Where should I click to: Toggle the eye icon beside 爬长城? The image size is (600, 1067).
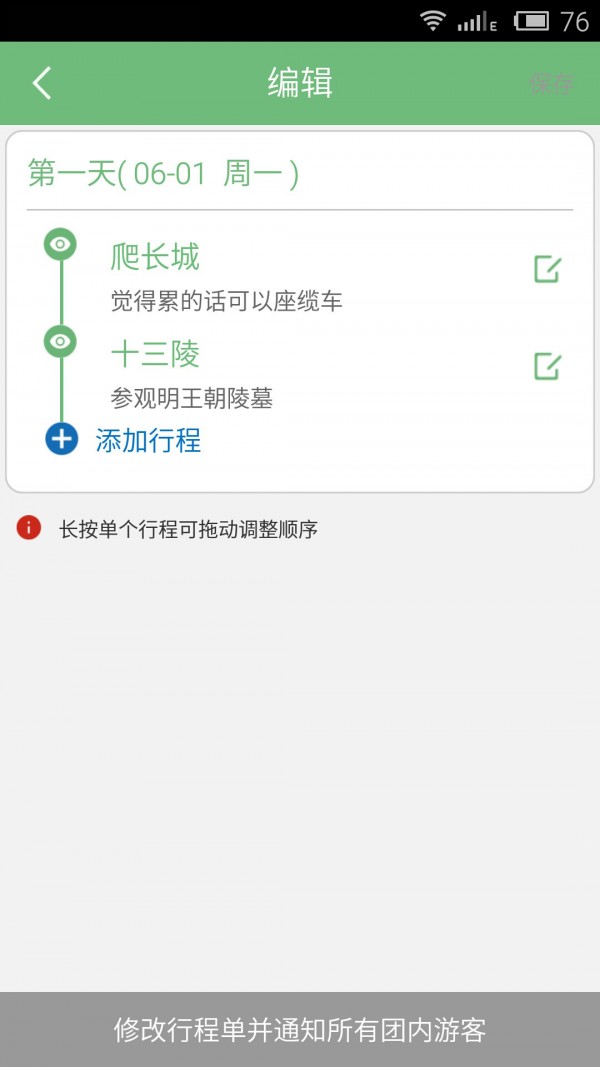[x=61, y=244]
